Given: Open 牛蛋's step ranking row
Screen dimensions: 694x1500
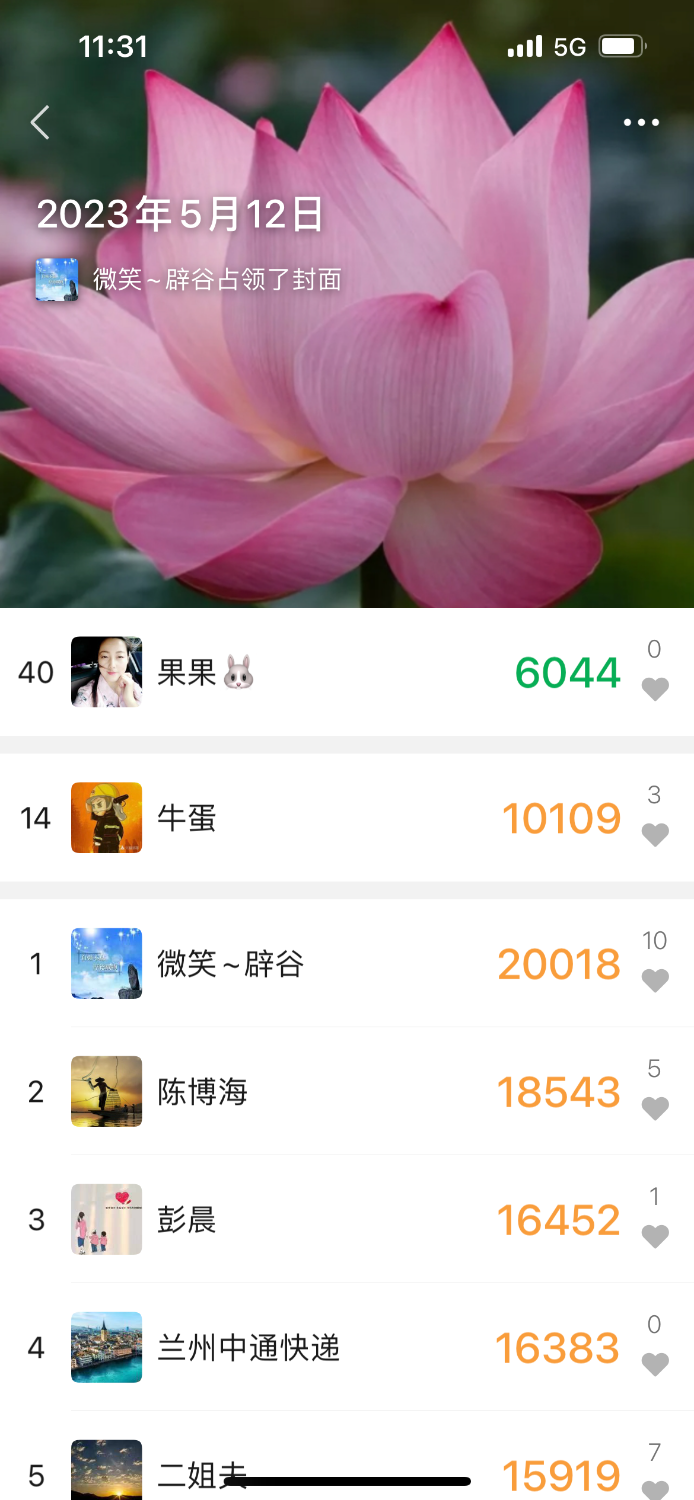Looking at the screenshot, I should coord(300,818).
